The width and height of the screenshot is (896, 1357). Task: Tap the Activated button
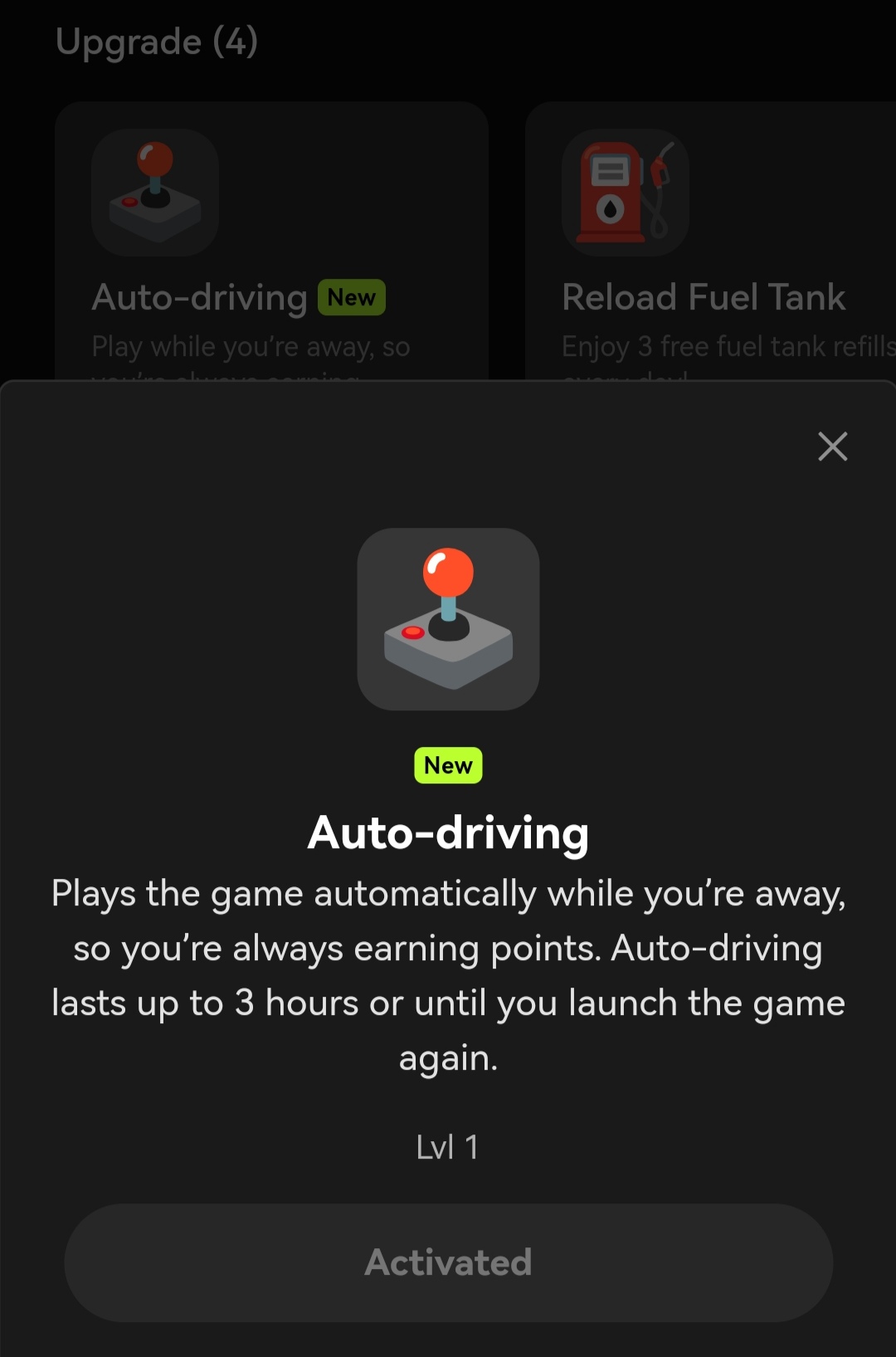click(448, 1262)
